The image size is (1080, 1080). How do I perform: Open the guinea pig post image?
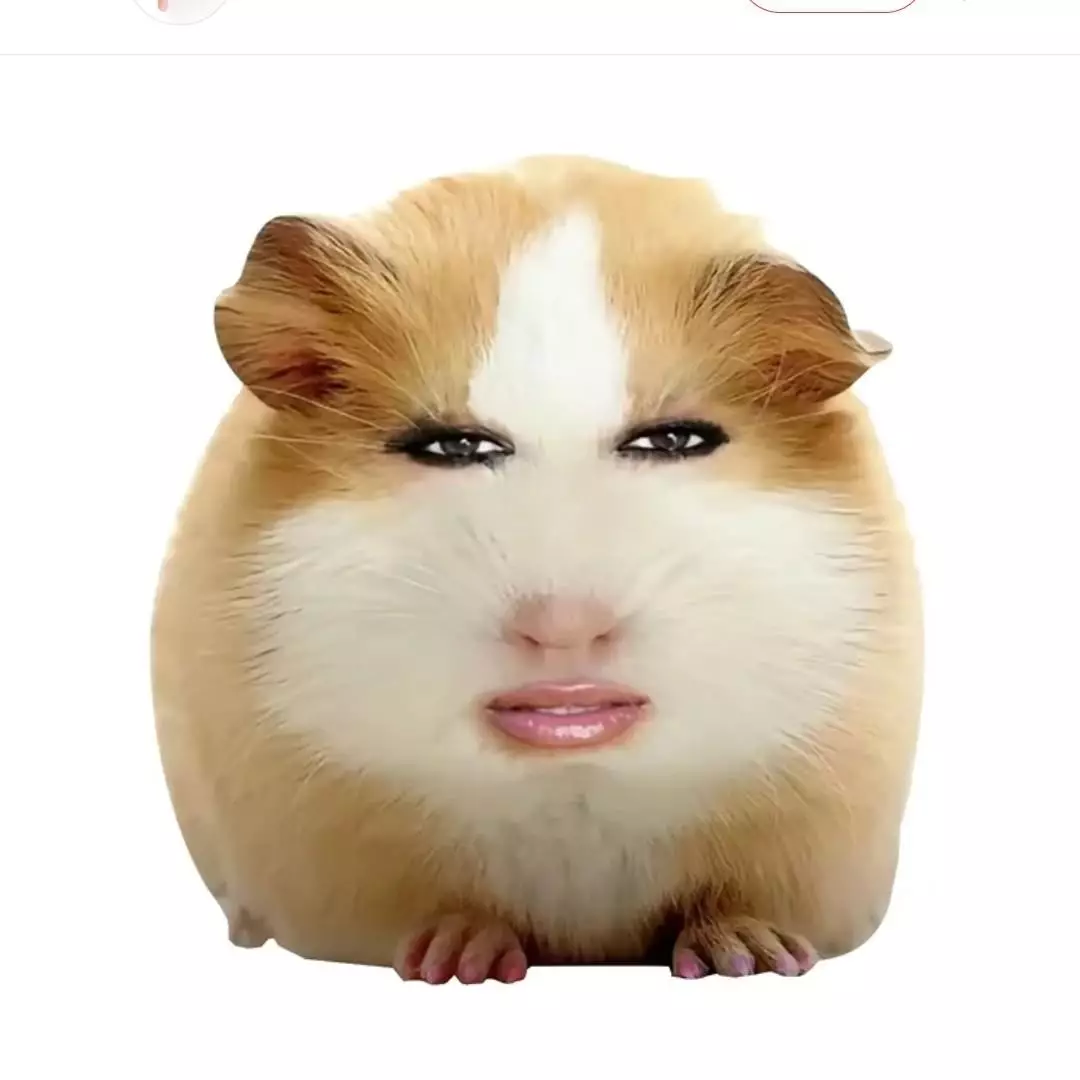[540, 570]
